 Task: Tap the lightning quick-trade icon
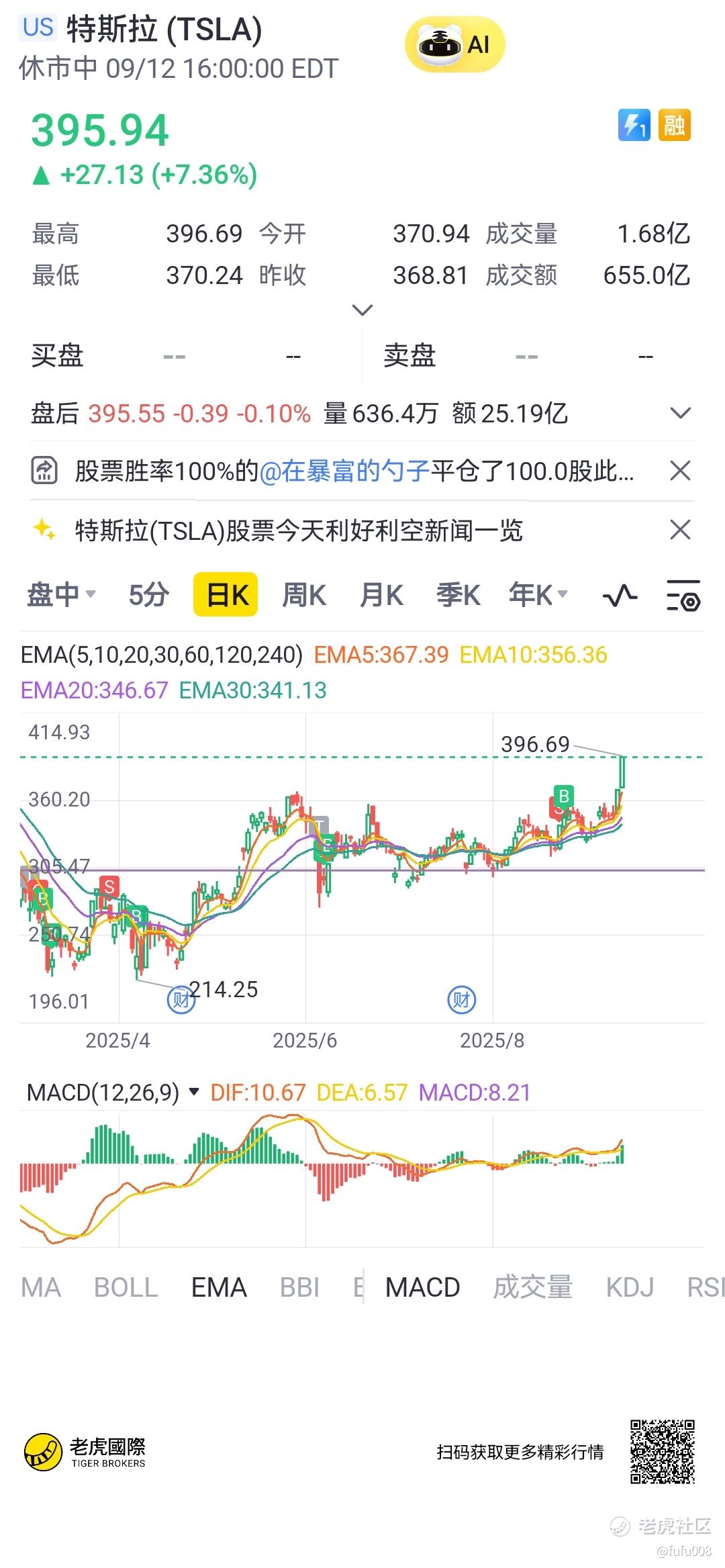coord(634,125)
